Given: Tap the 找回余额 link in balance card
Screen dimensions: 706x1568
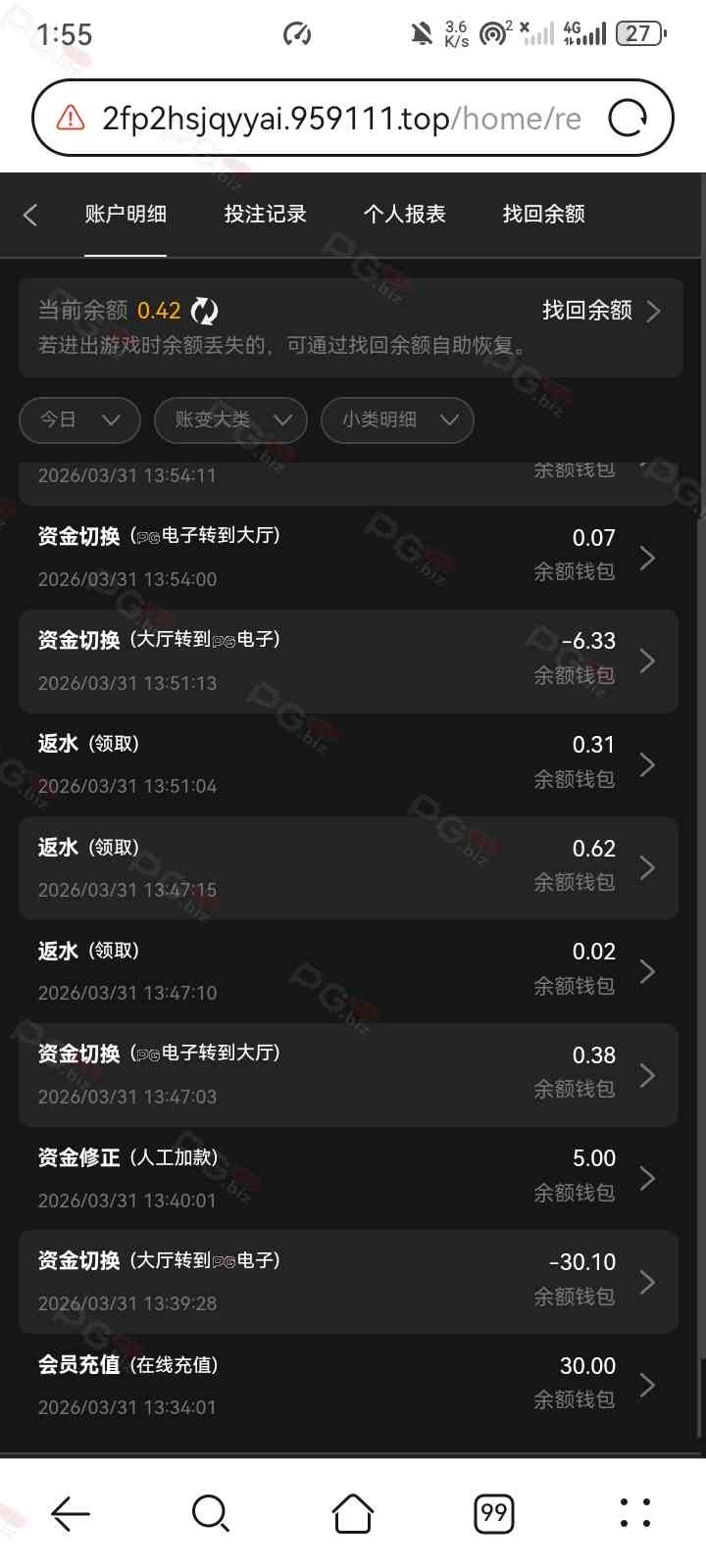Looking at the screenshot, I should [600, 311].
